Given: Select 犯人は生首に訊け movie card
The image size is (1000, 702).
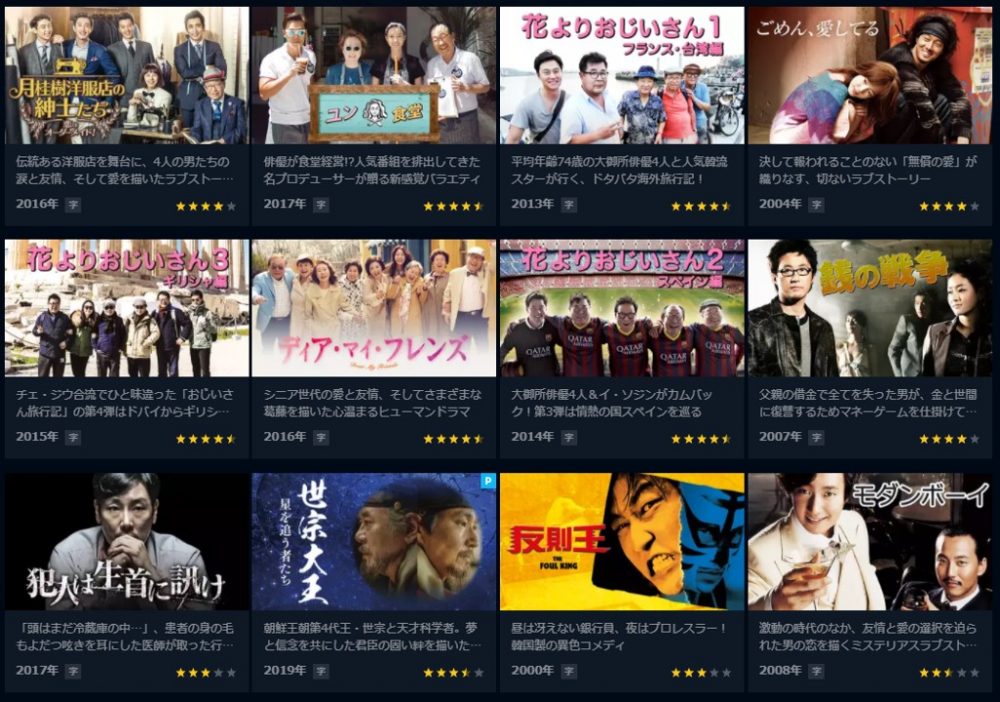Looking at the screenshot, I should click(126, 542).
